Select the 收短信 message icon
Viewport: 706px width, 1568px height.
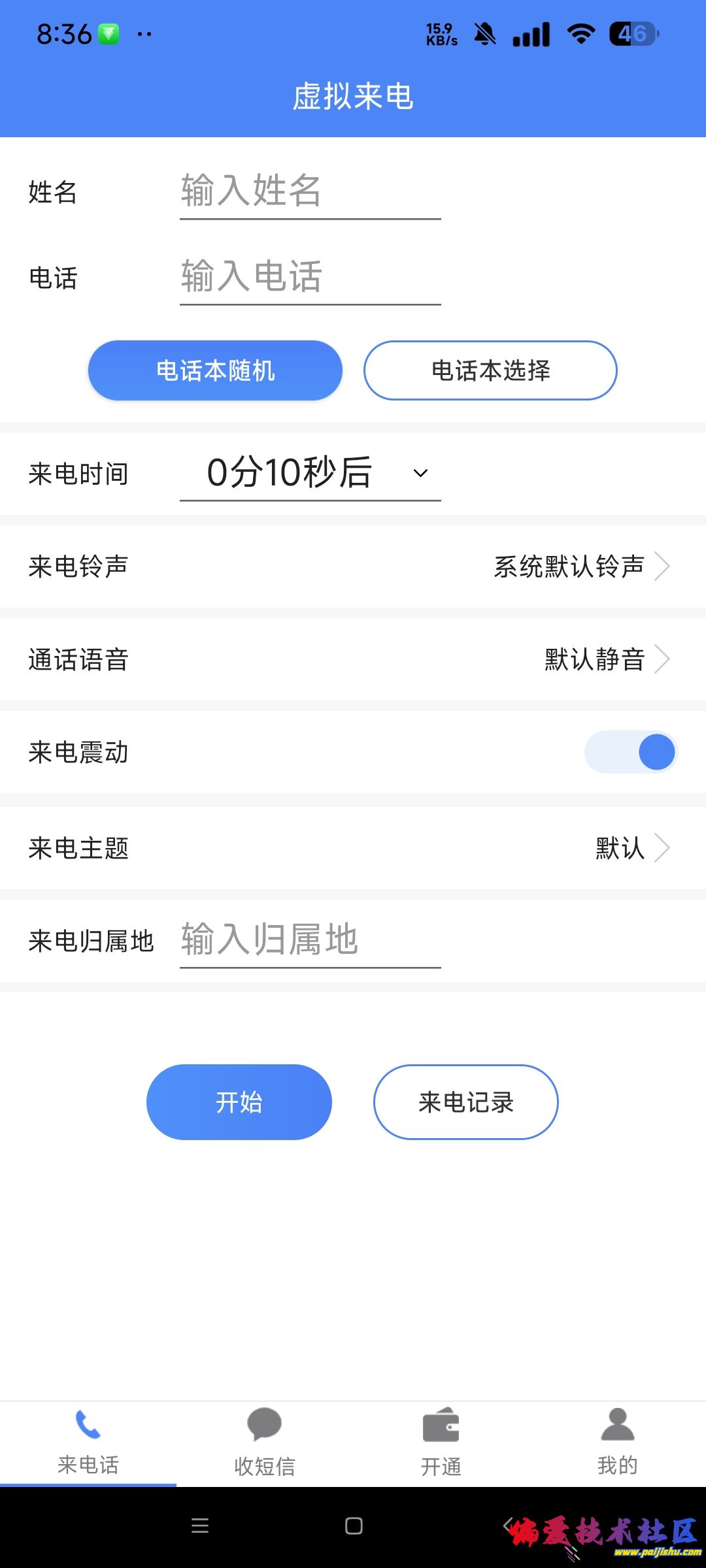pyautogui.click(x=265, y=1424)
